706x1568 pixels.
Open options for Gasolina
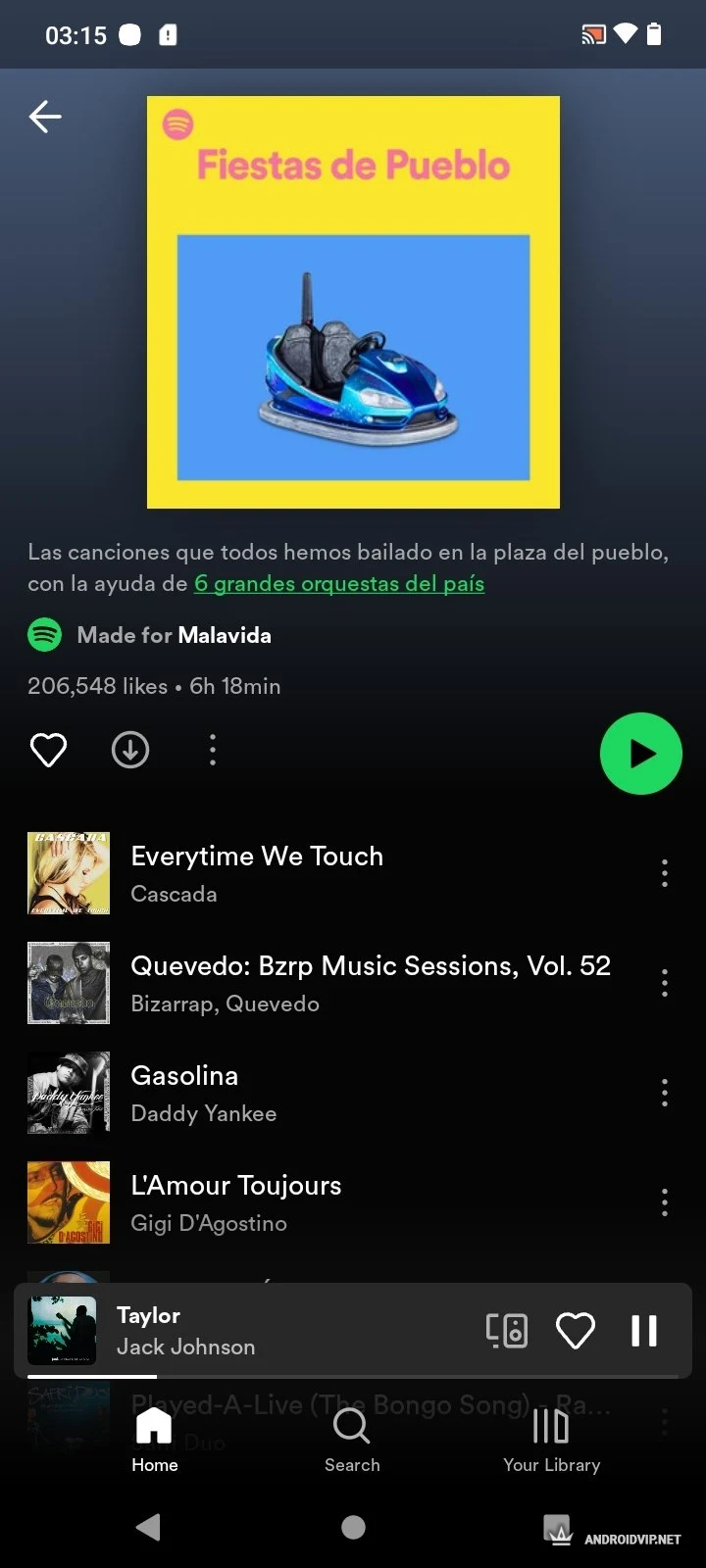(664, 1093)
